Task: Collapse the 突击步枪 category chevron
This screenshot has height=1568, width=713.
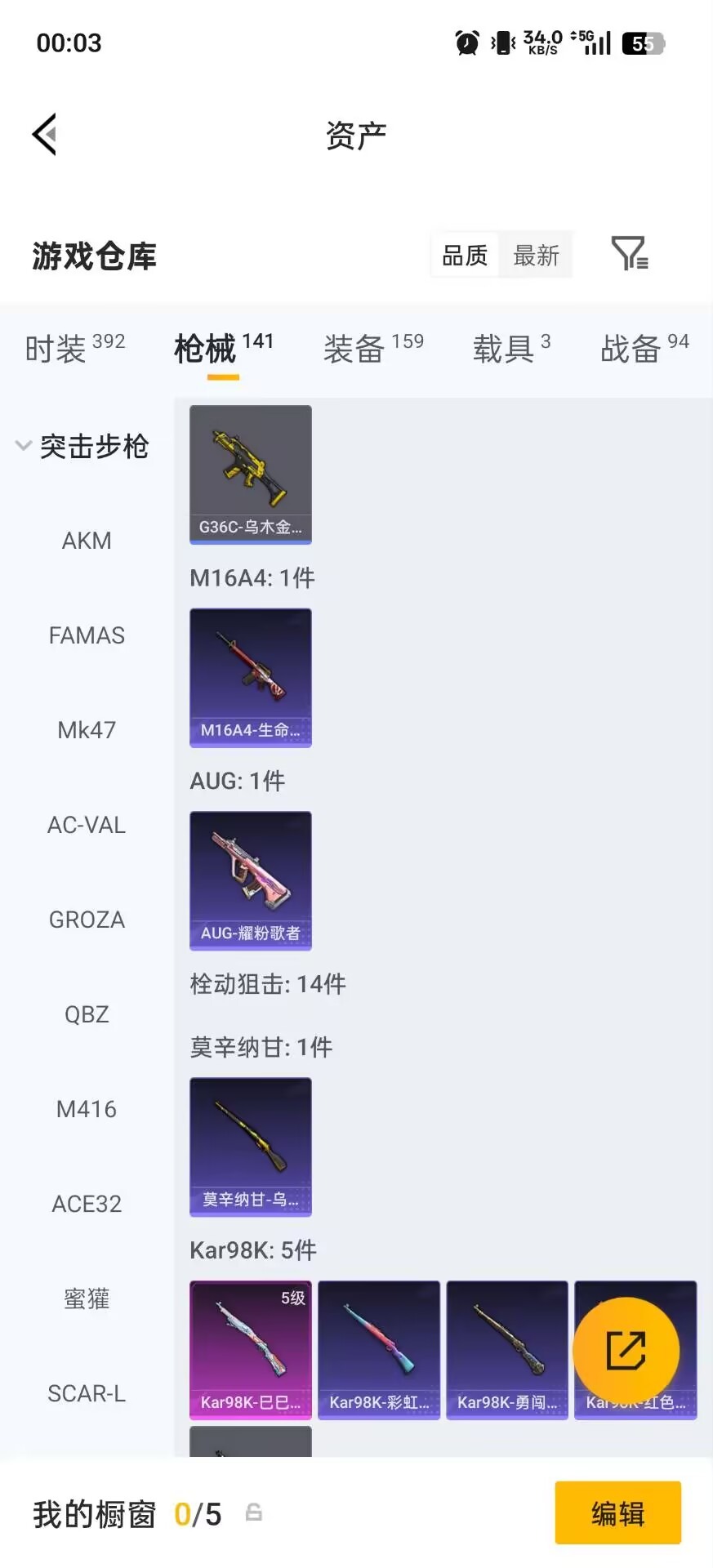Action: (x=23, y=446)
